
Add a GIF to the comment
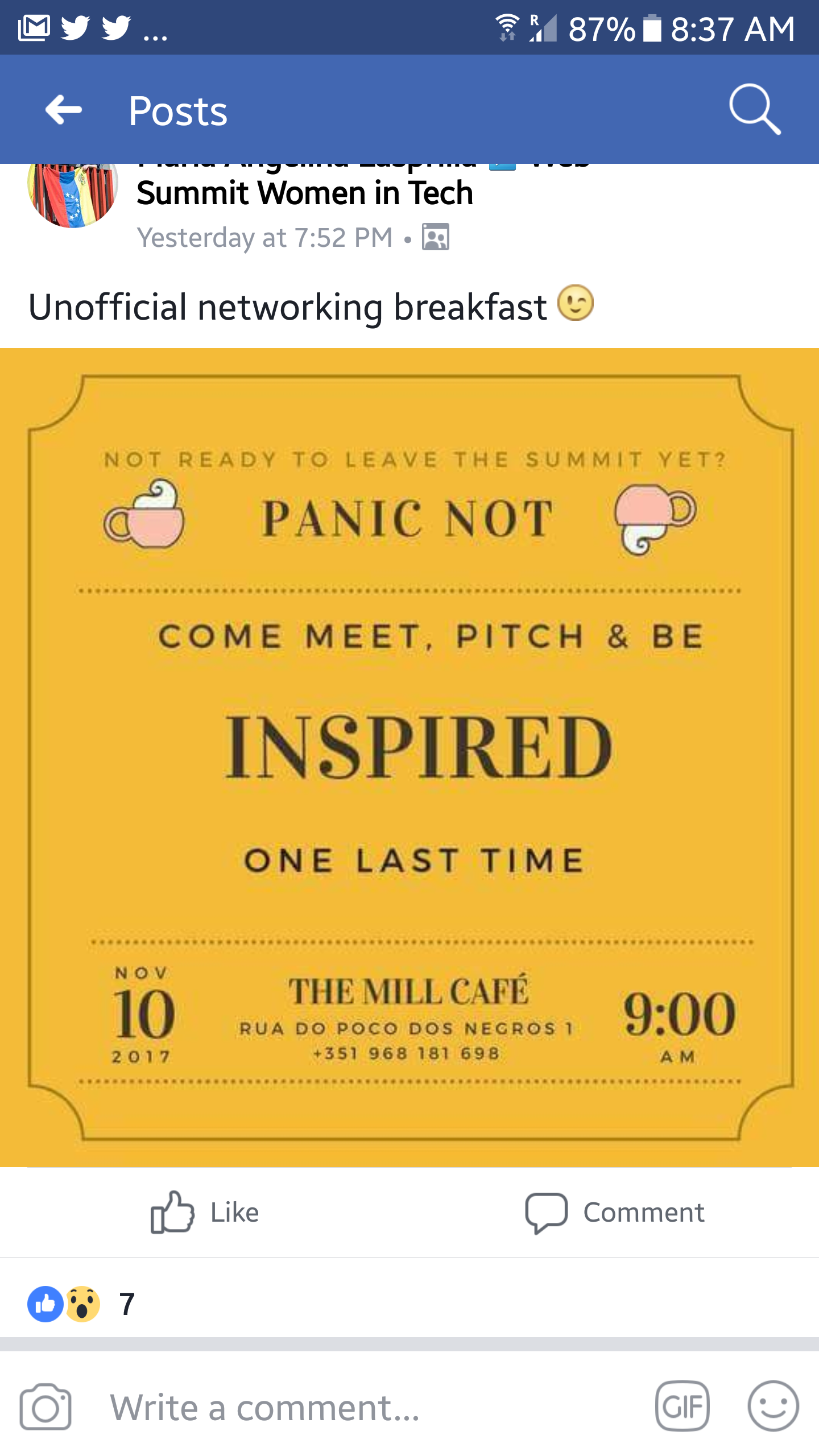[682, 1407]
